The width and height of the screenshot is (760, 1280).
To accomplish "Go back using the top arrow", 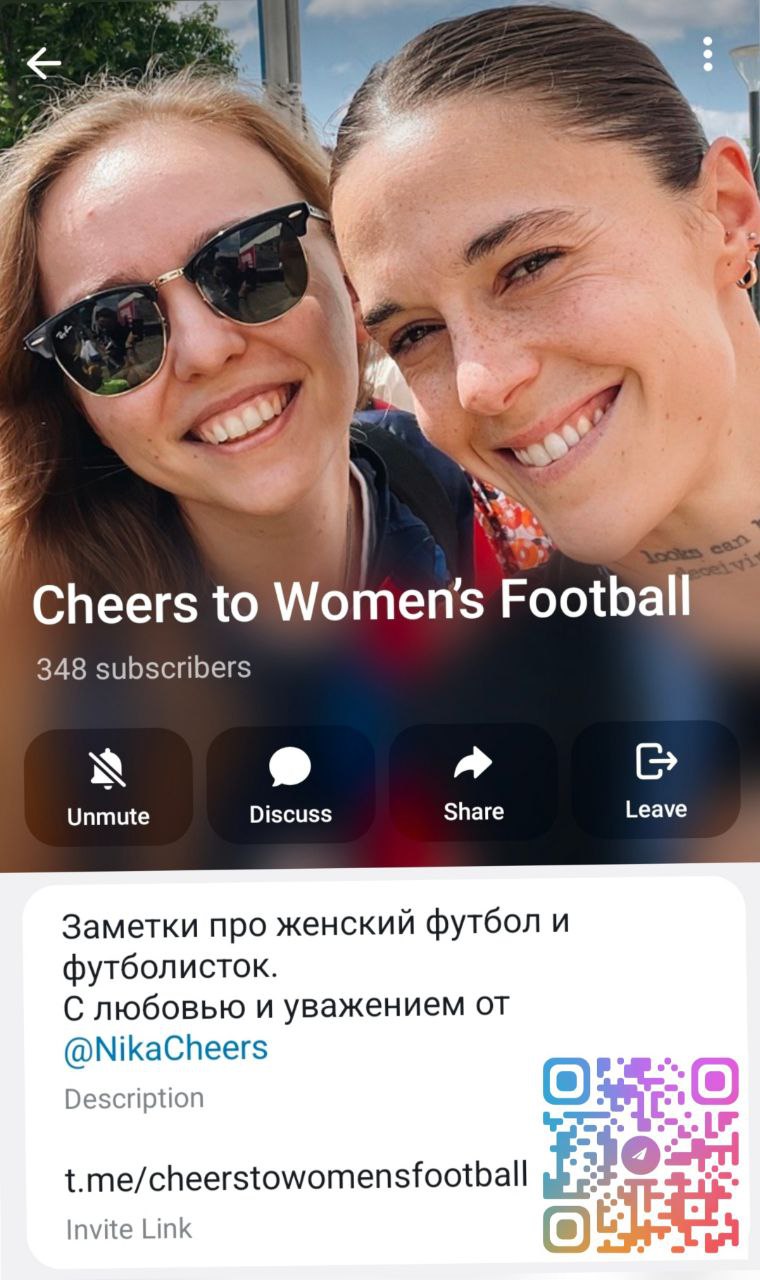I will [44, 64].
